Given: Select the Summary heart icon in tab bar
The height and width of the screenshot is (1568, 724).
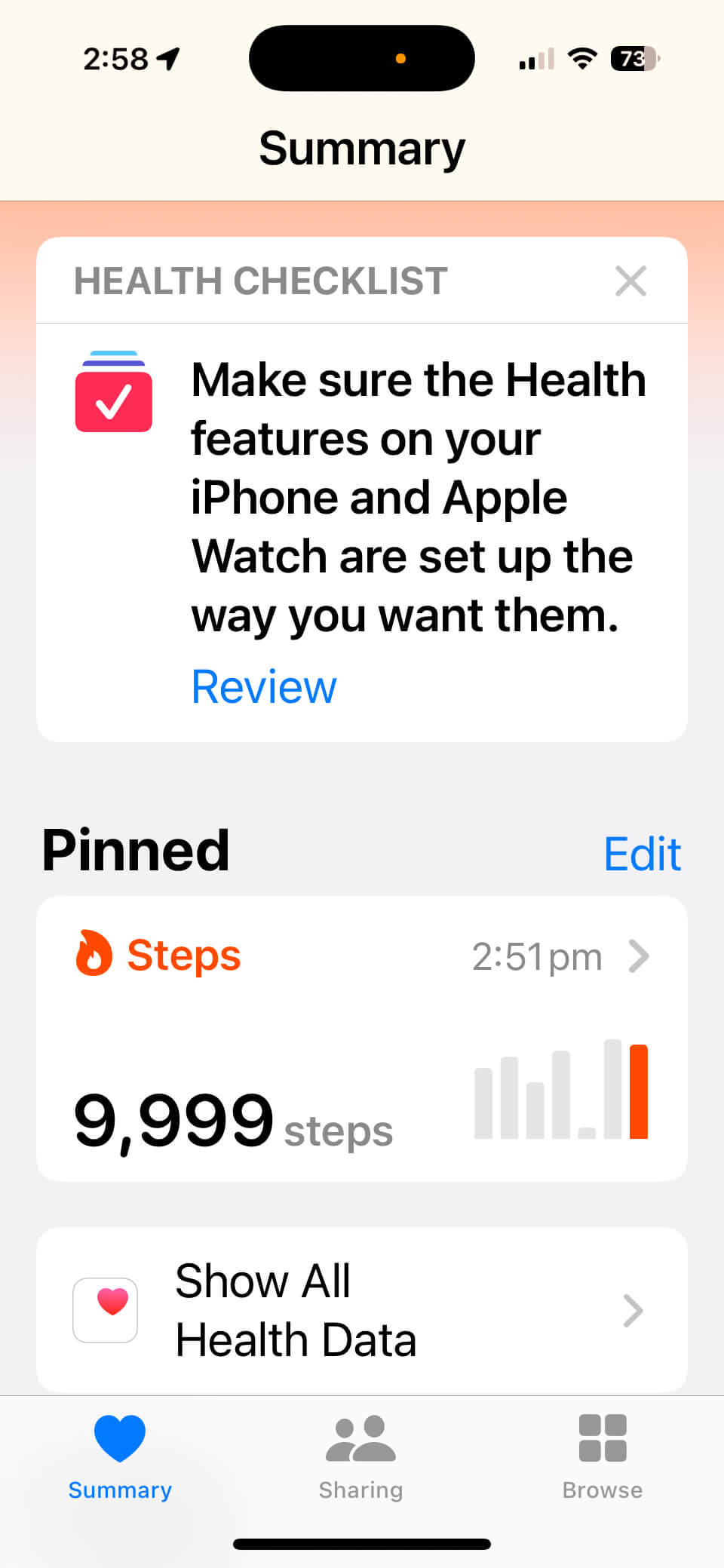Looking at the screenshot, I should (119, 1438).
